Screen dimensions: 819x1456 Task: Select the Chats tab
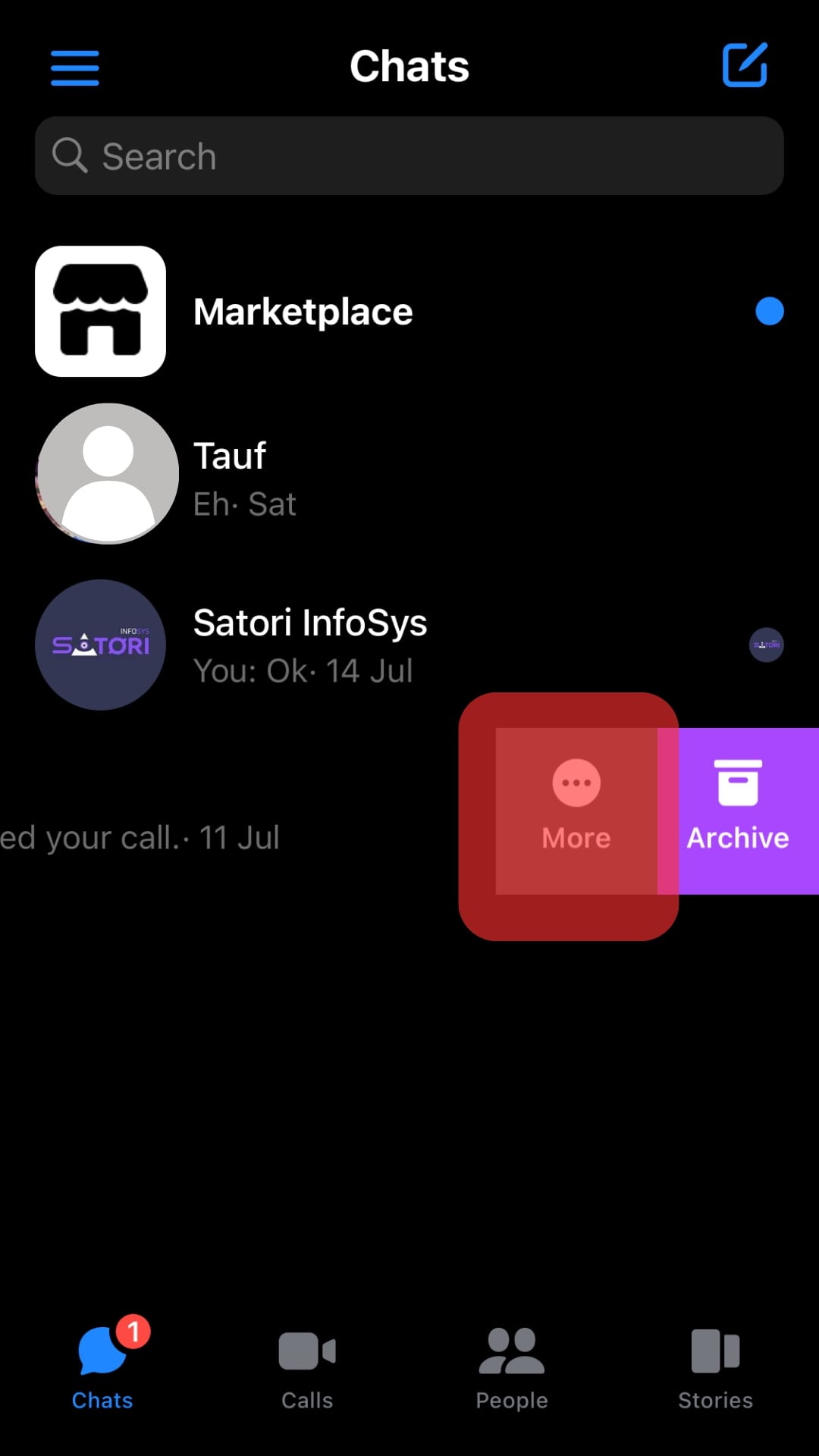click(102, 1367)
